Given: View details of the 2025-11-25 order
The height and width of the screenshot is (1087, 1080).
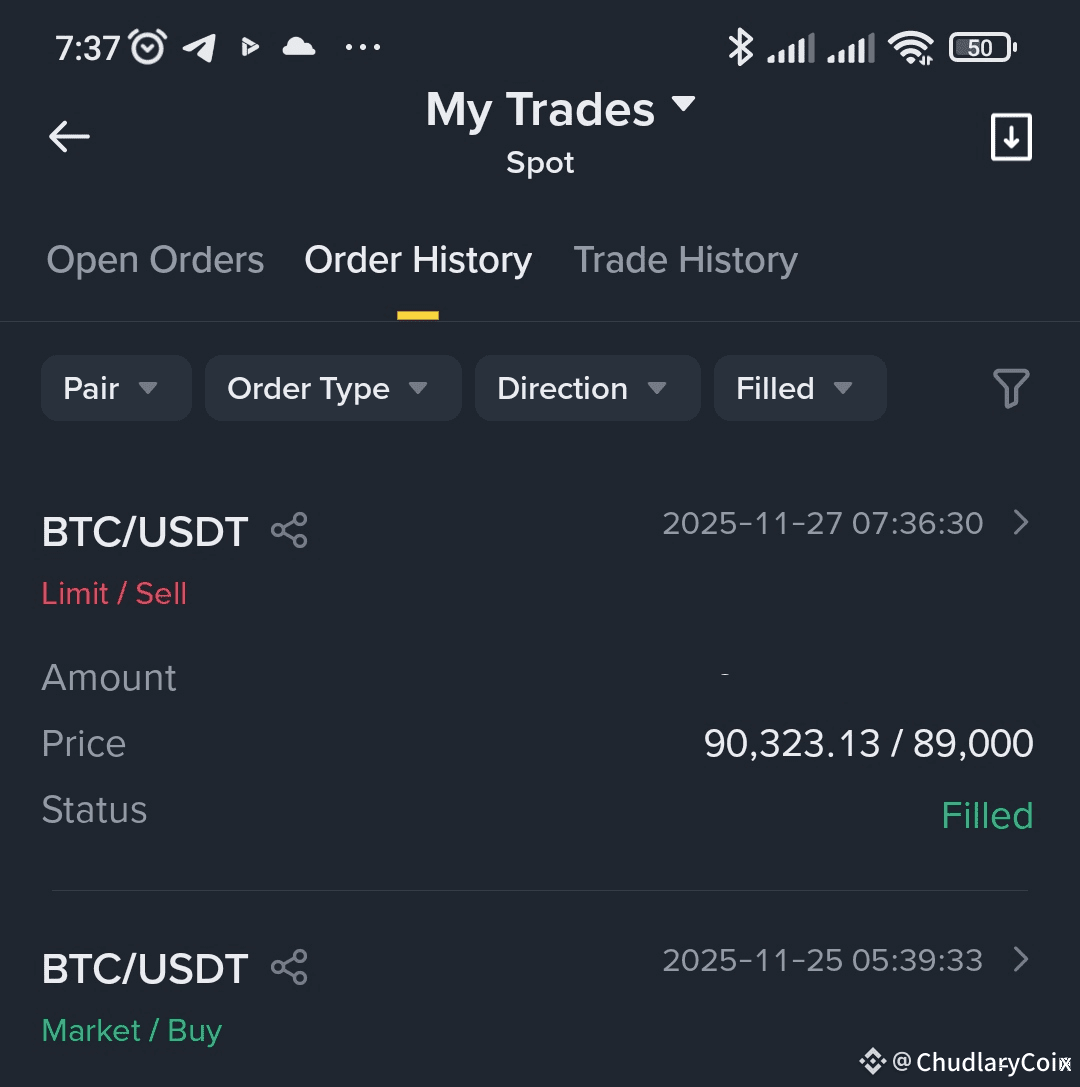Looking at the screenshot, I should 1020,960.
